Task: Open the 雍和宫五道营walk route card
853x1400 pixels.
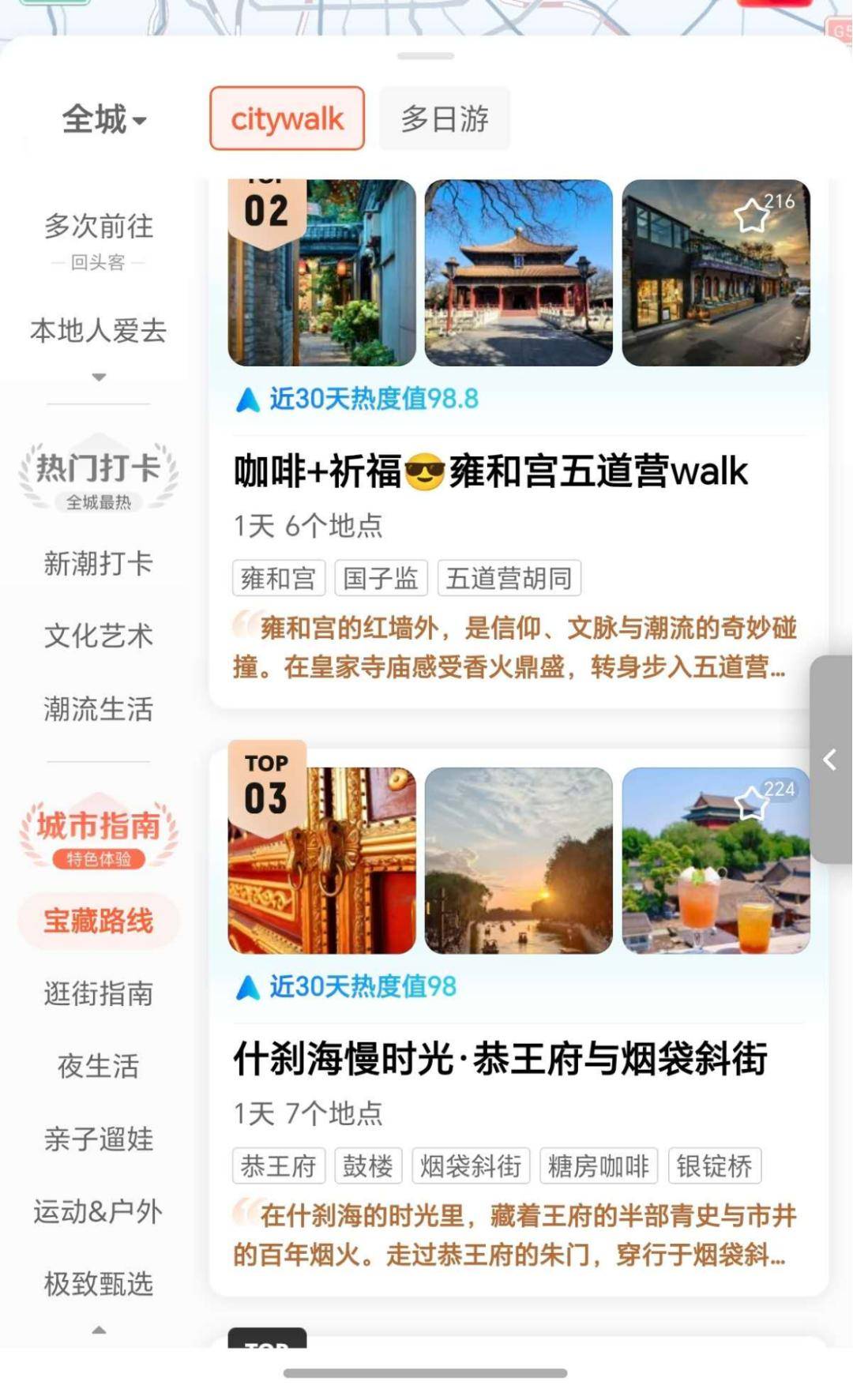Action: point(490,471)
